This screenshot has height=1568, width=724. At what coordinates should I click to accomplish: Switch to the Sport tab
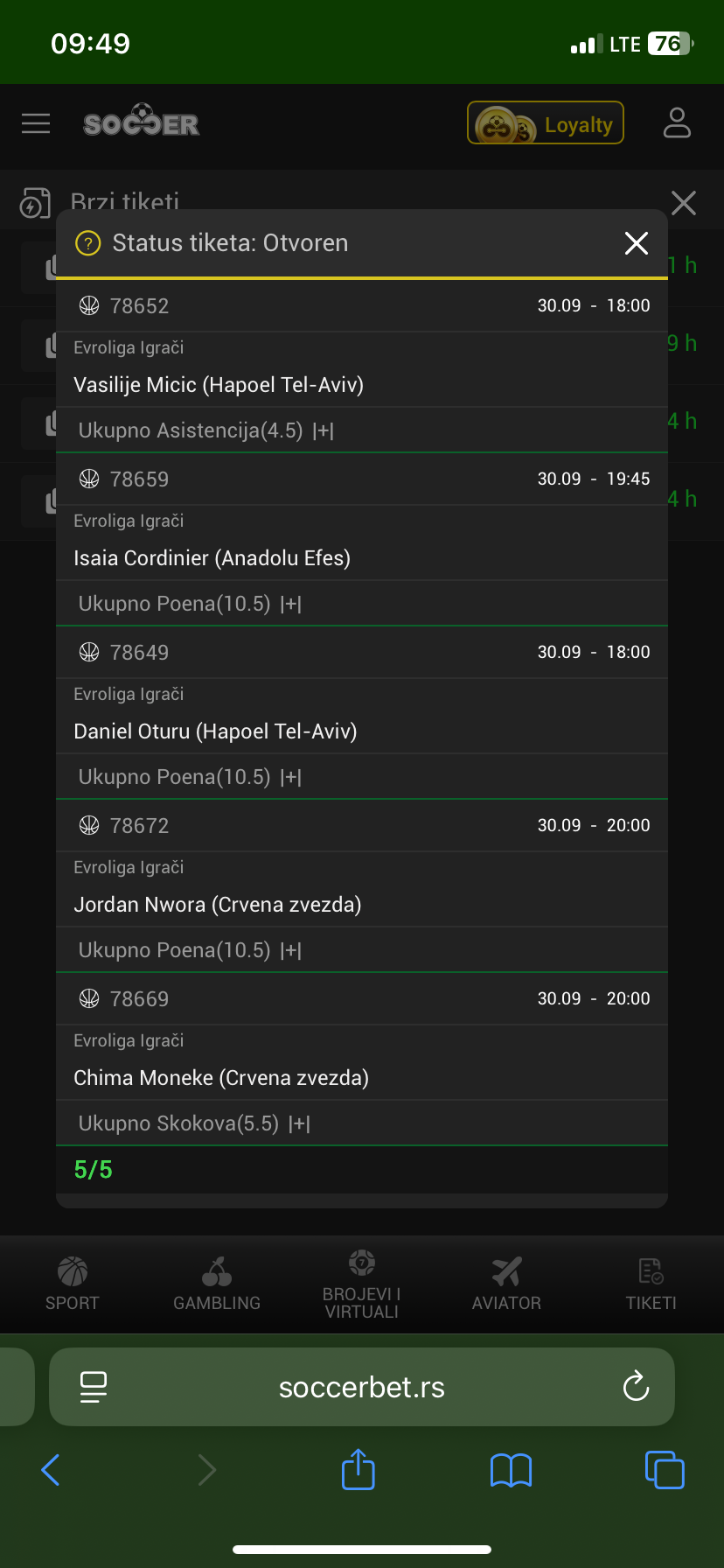click(x=73, y=1284)
